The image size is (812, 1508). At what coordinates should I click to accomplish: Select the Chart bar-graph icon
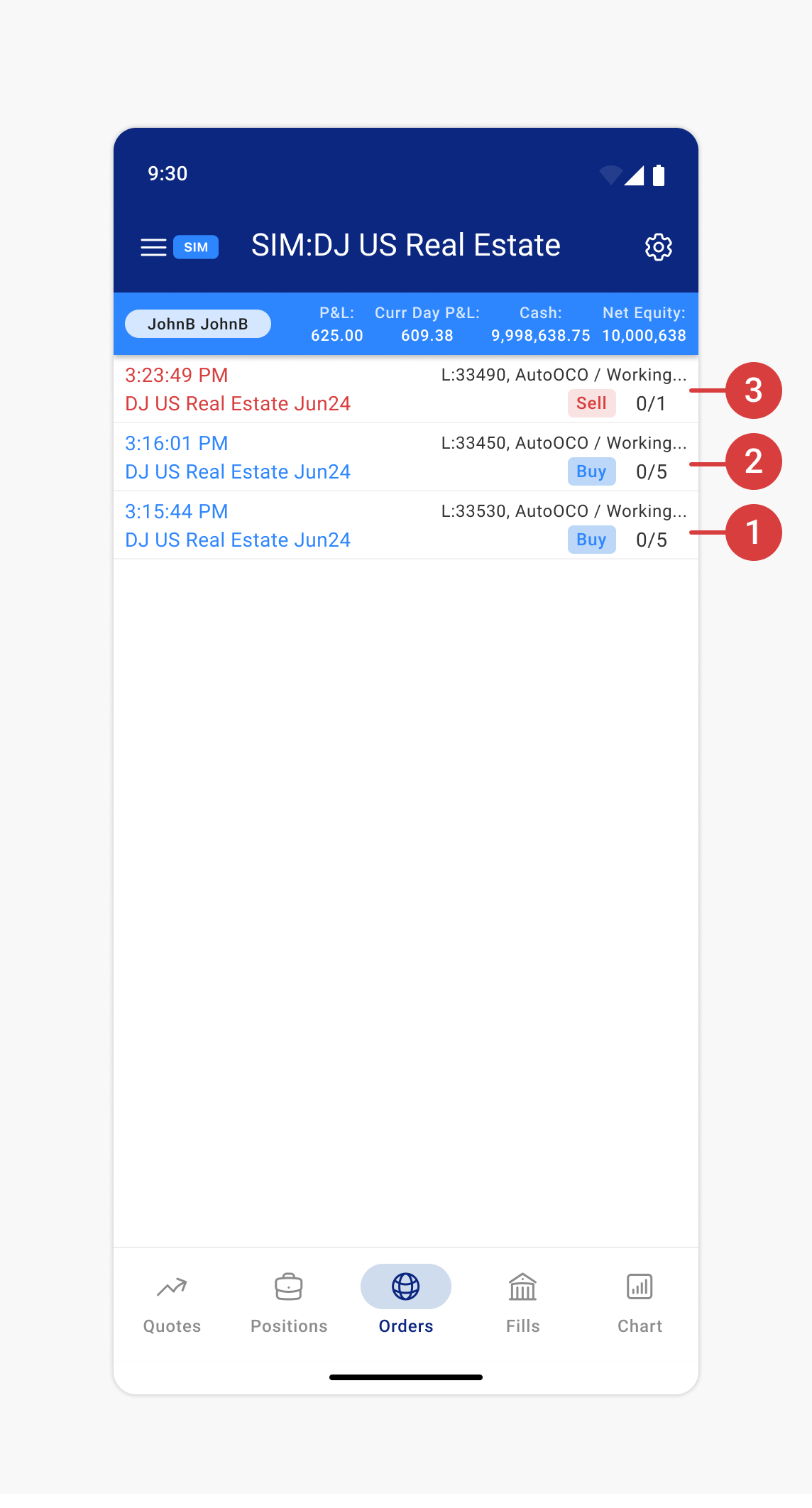[640, 1286]
